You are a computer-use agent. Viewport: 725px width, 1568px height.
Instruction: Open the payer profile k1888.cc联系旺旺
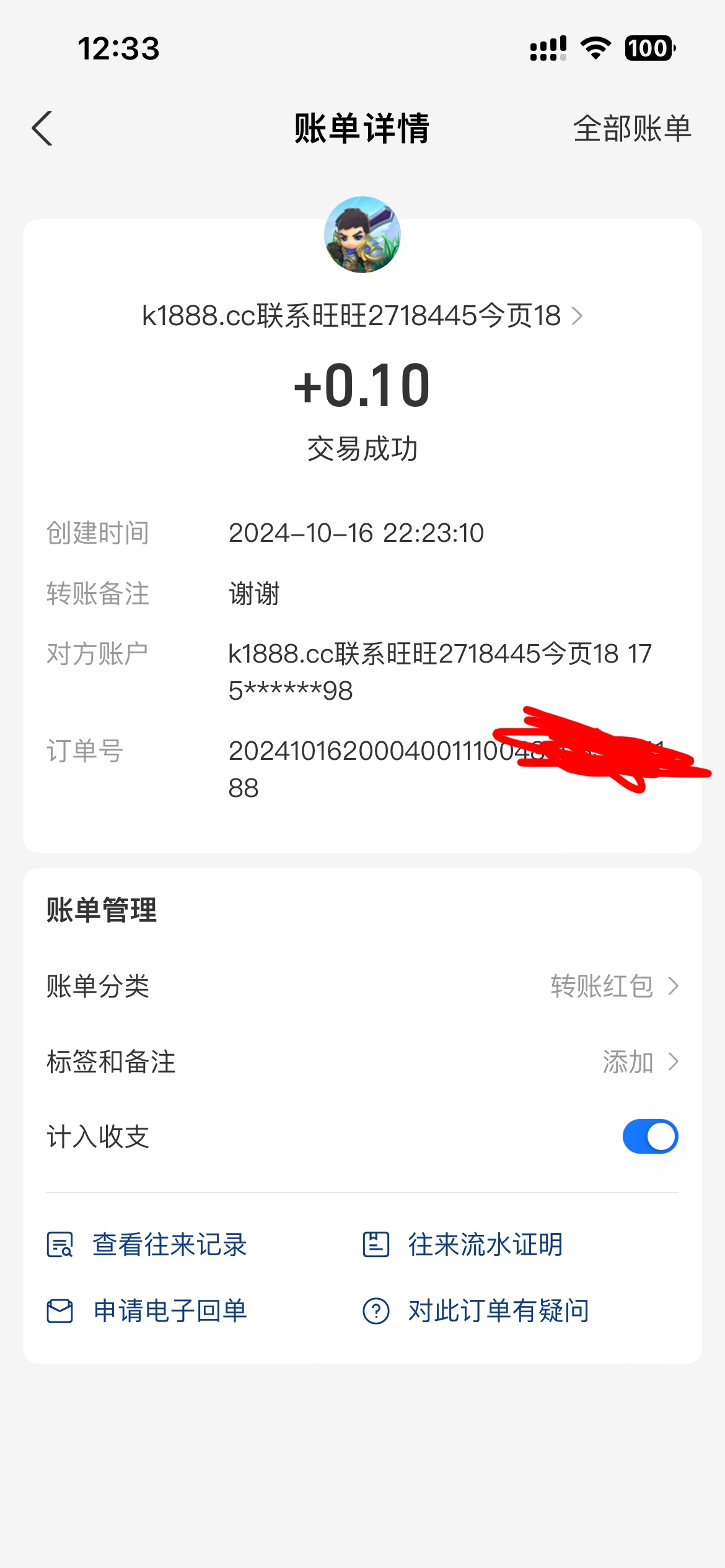[x=362, y=316]
